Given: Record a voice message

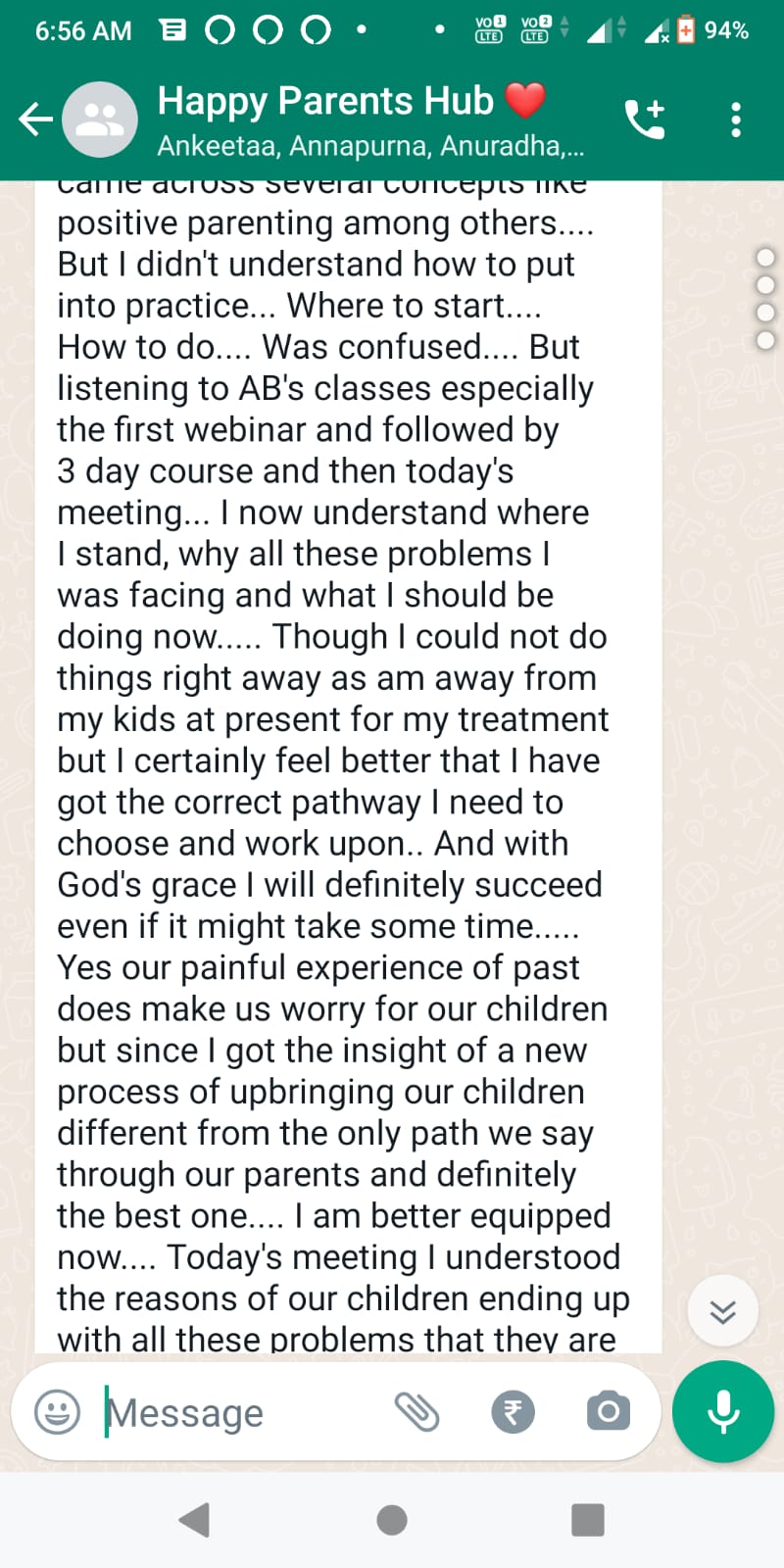Looking at the screenshot, I should pos(723,1412).
